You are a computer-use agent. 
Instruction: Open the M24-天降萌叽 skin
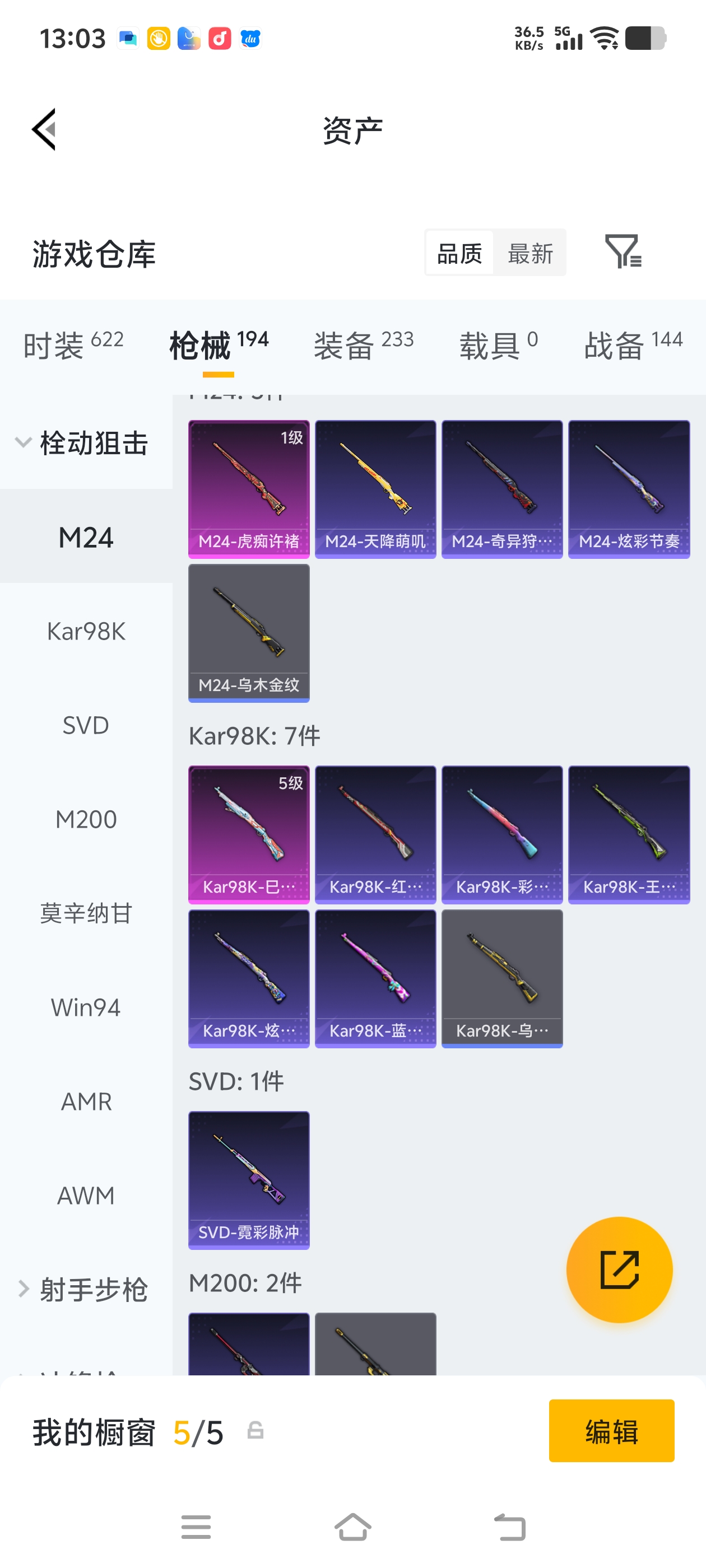[x=375, y=489]
